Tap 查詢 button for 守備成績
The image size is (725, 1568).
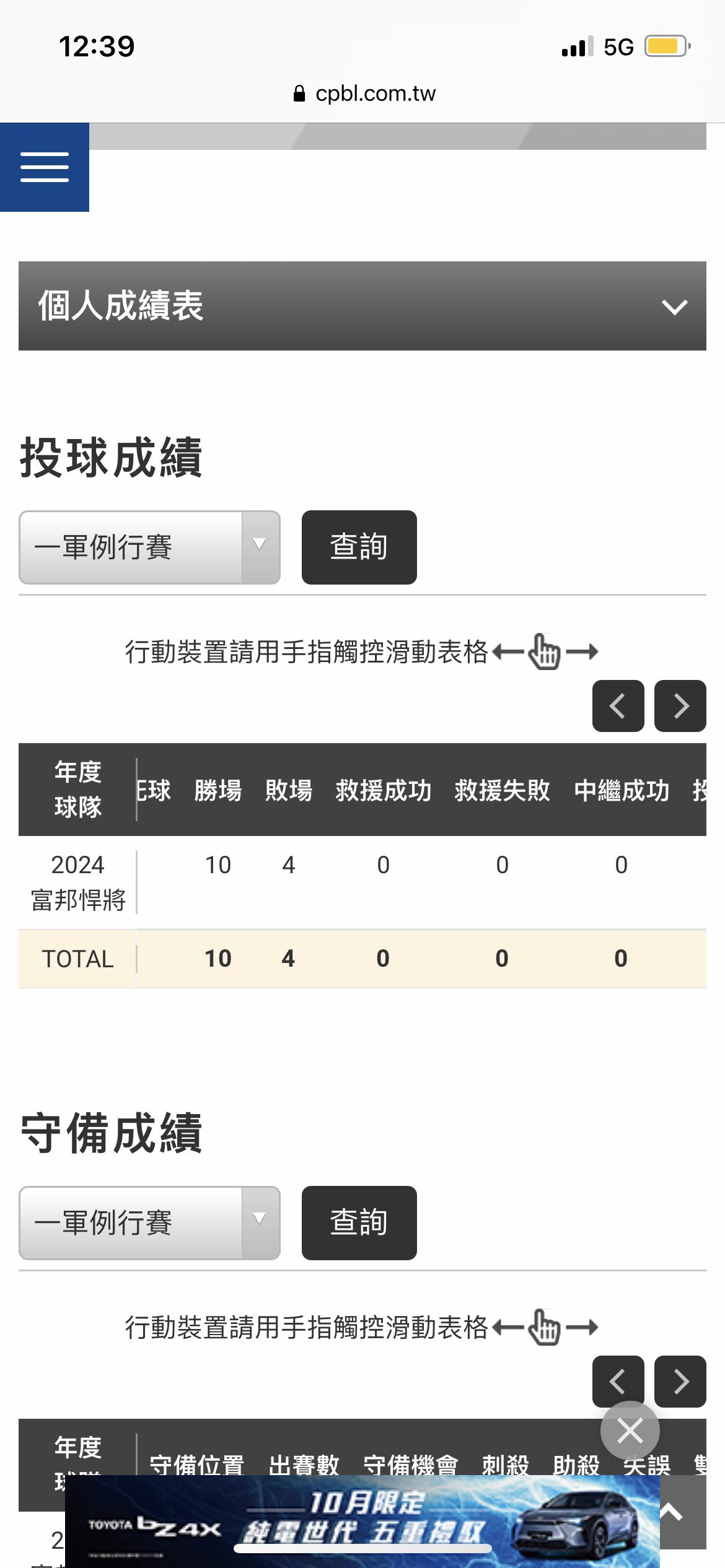[359, 1223]
